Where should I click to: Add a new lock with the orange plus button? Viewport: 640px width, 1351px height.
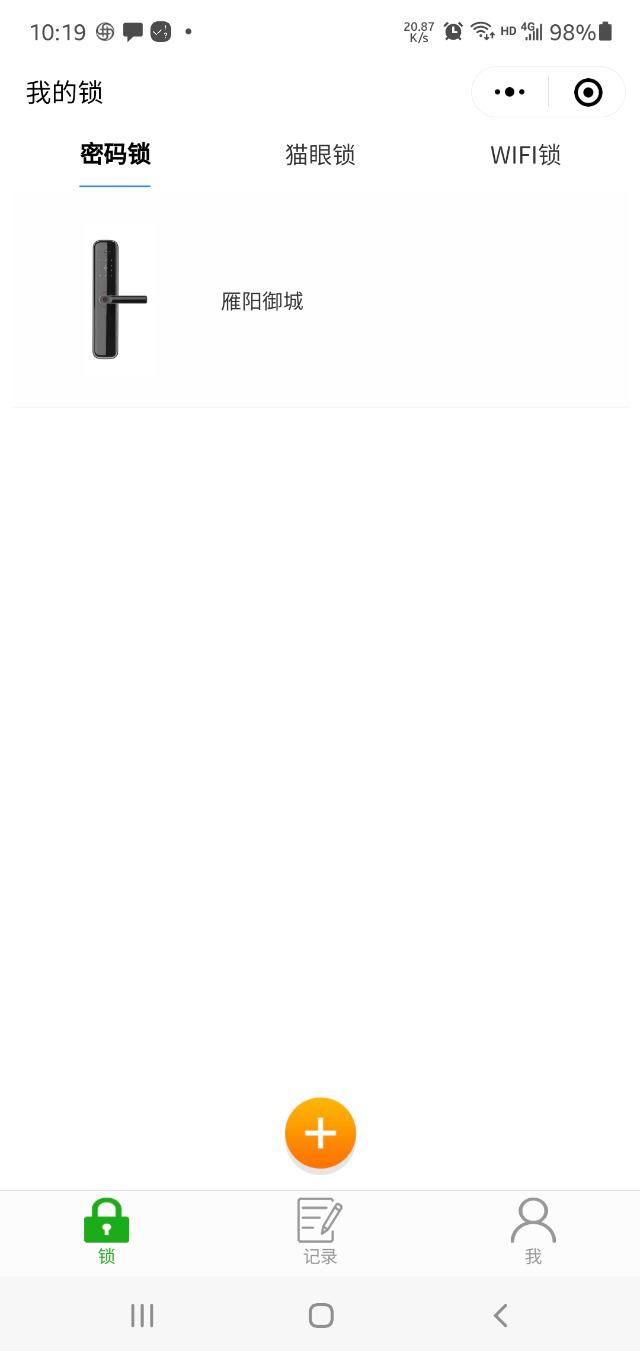[x=320, y=1133]
